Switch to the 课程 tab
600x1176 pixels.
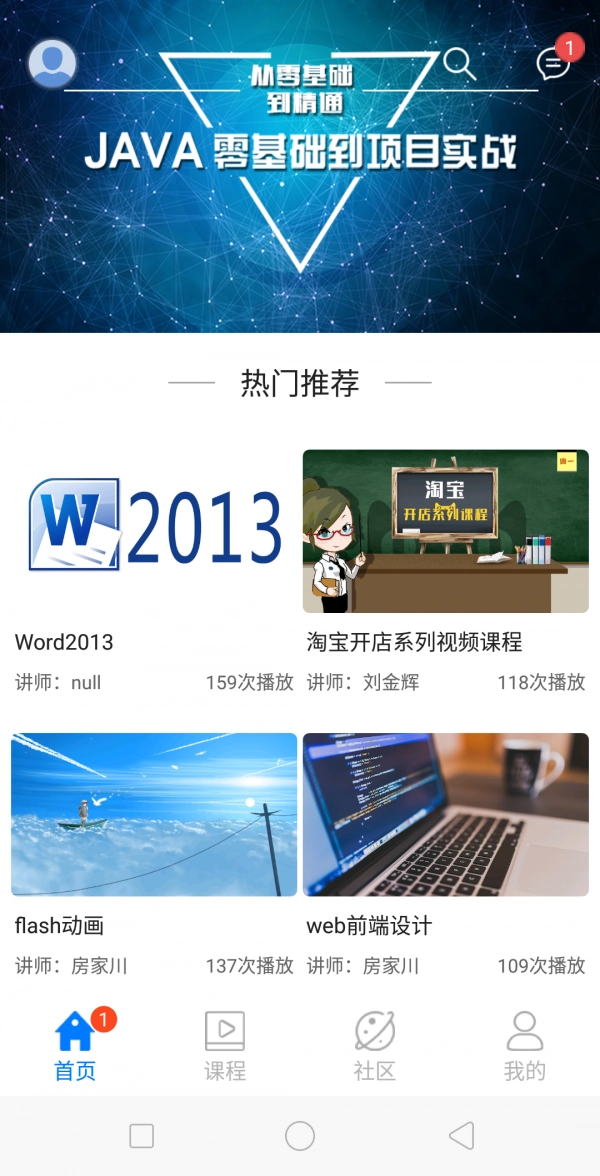point(225,1046)
